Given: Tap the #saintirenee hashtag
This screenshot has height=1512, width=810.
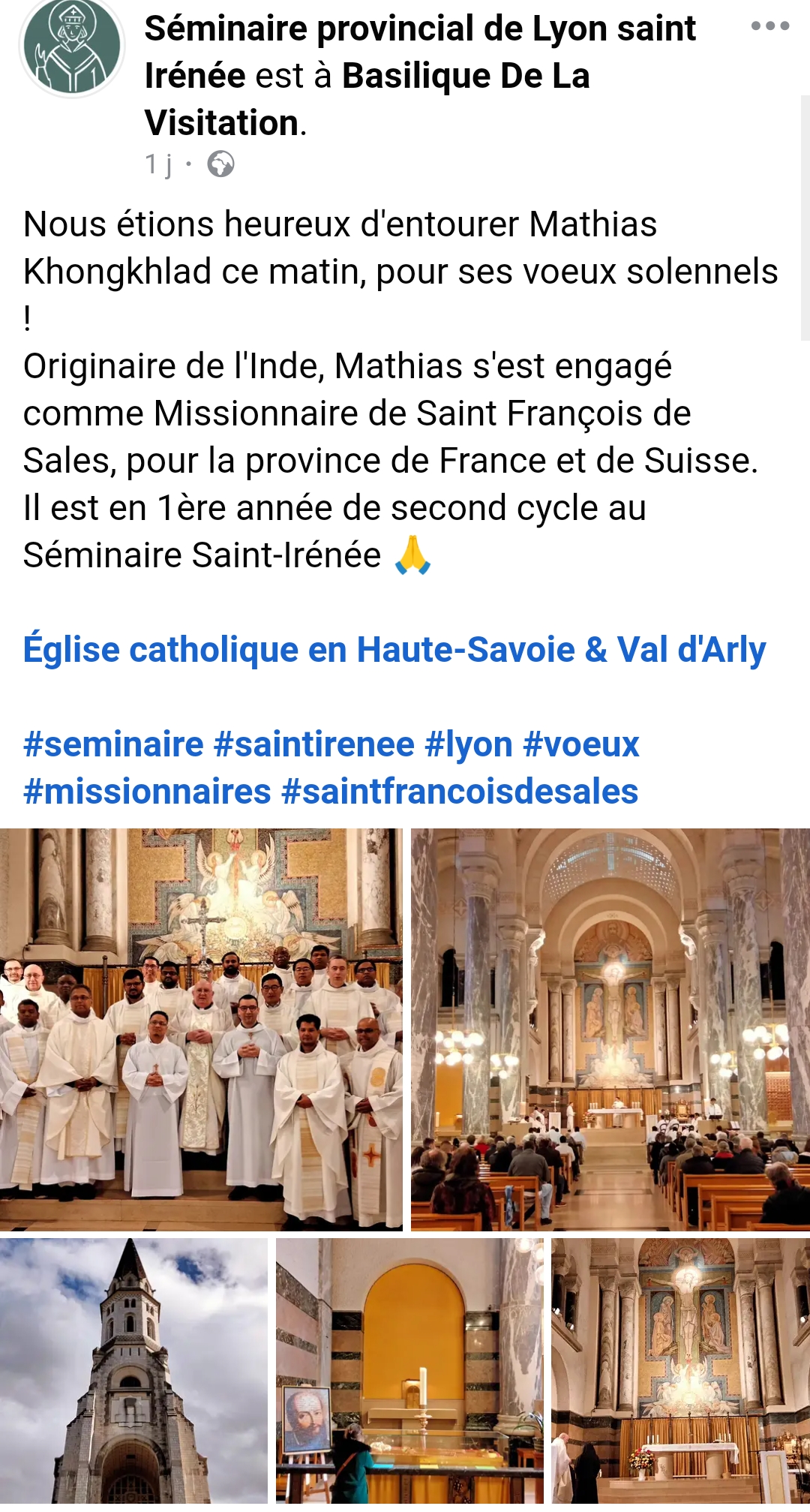Looking at the screenshot, I should tap(313, 744).
